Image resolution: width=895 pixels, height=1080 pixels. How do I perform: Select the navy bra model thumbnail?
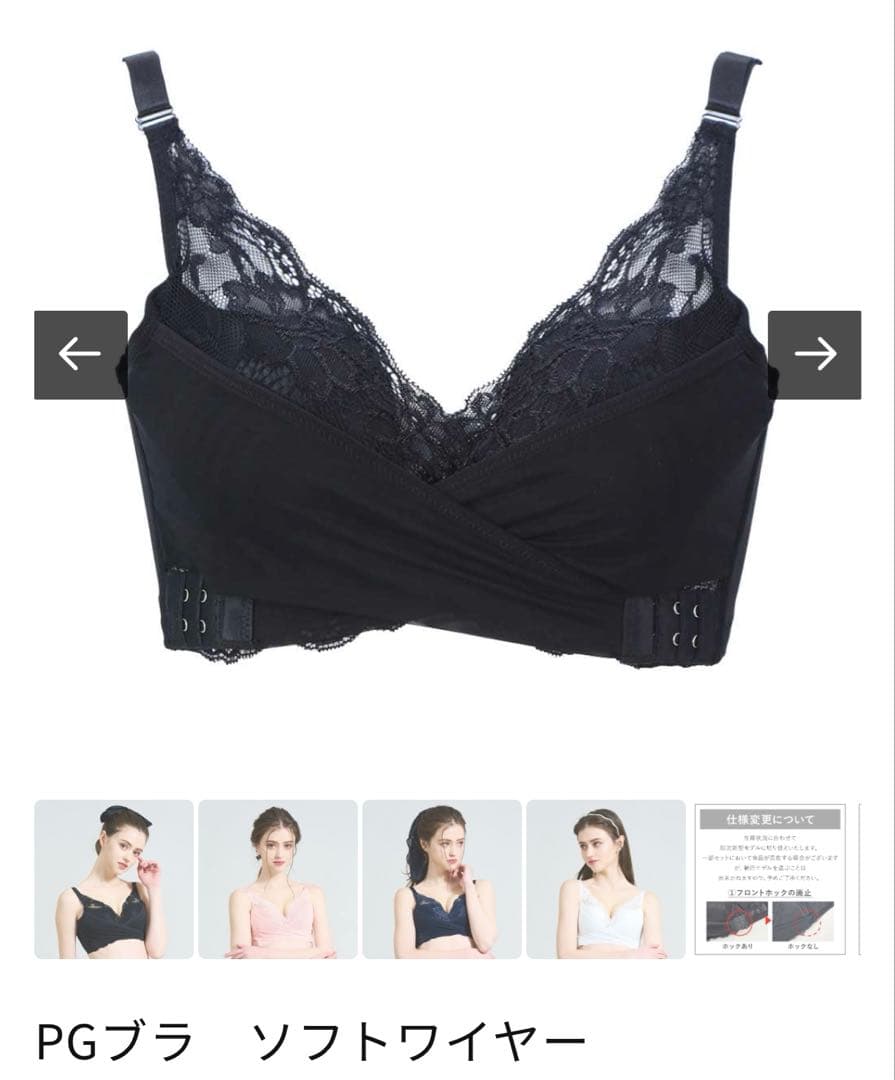pyautogui.click(x=441, y=879)
